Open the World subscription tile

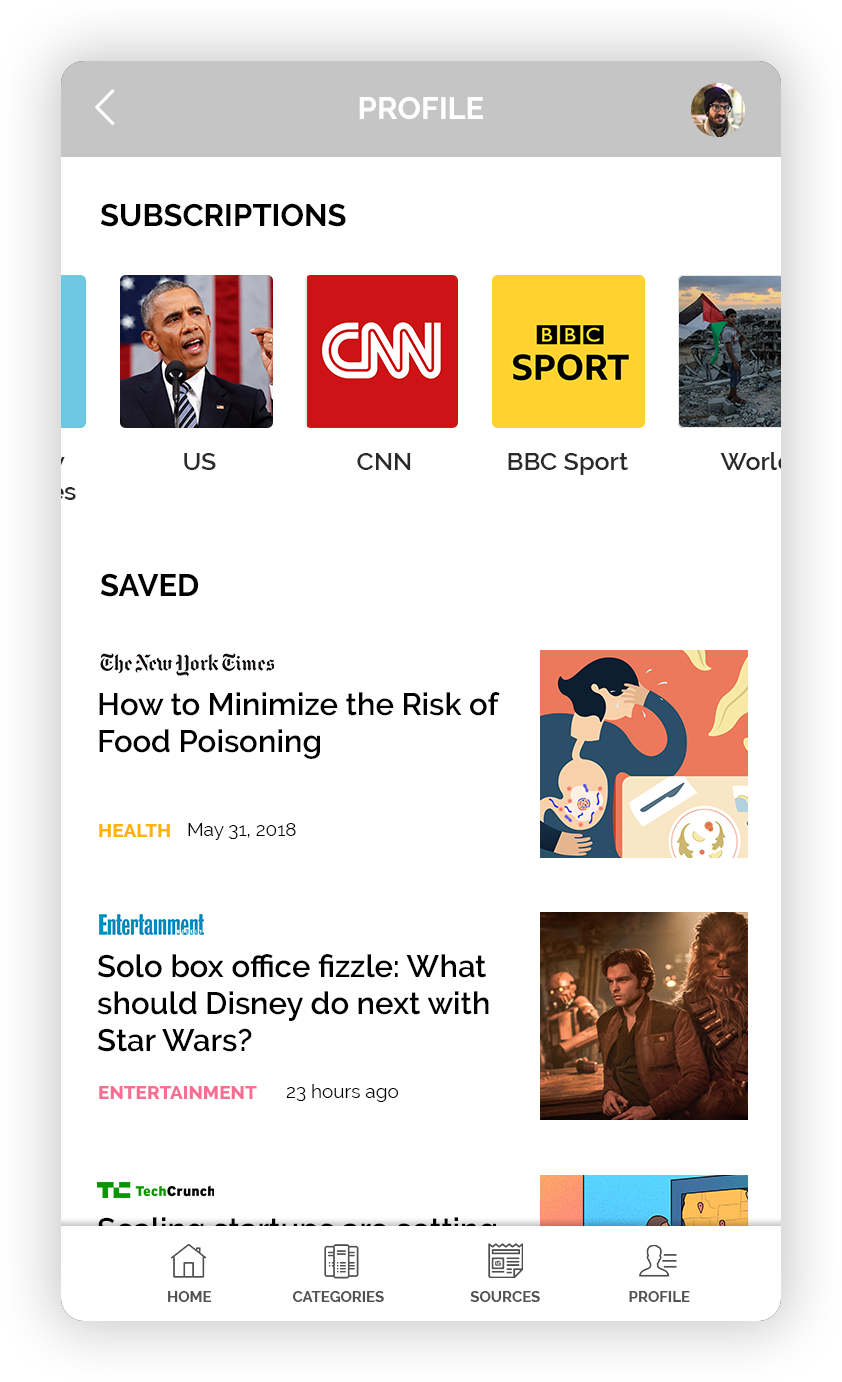[x=730, y=352]
